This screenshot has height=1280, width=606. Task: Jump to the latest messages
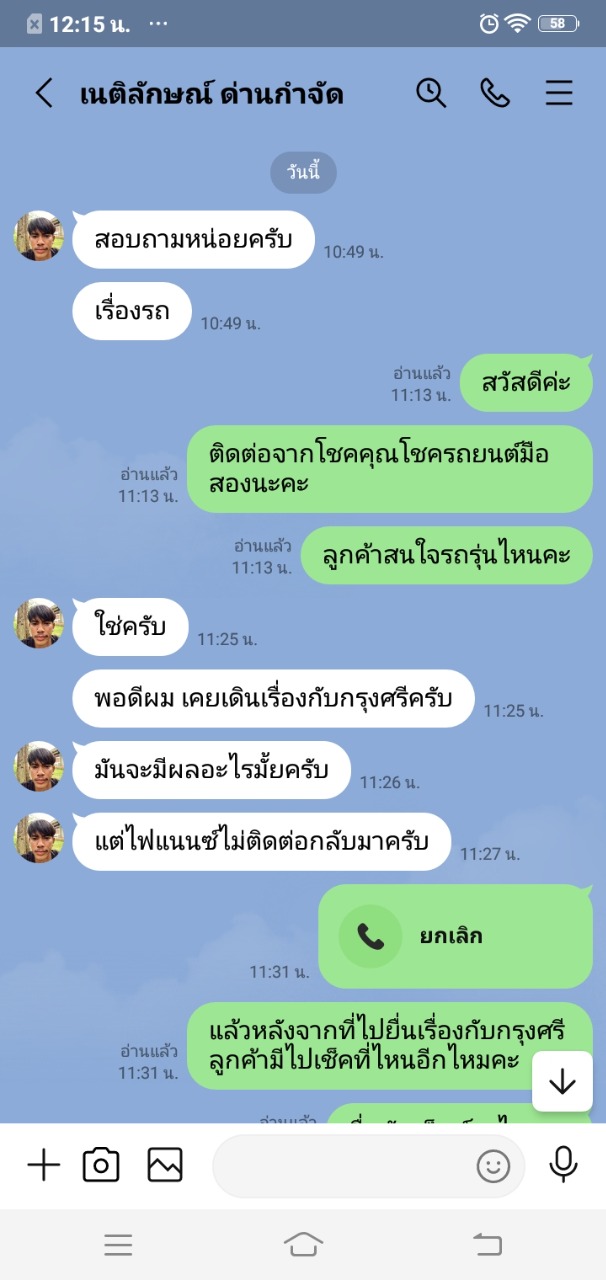pyautogui.click(x=562, y=1082)
